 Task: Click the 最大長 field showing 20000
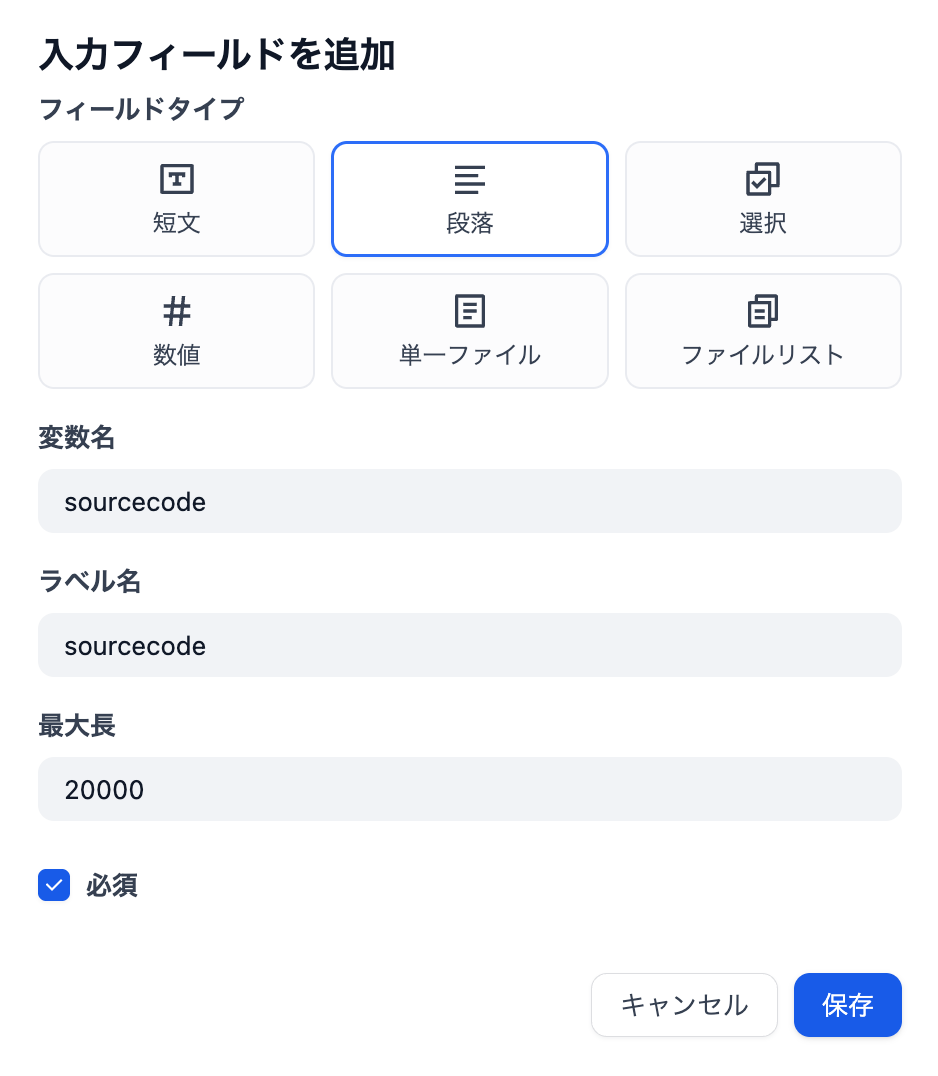469,789
